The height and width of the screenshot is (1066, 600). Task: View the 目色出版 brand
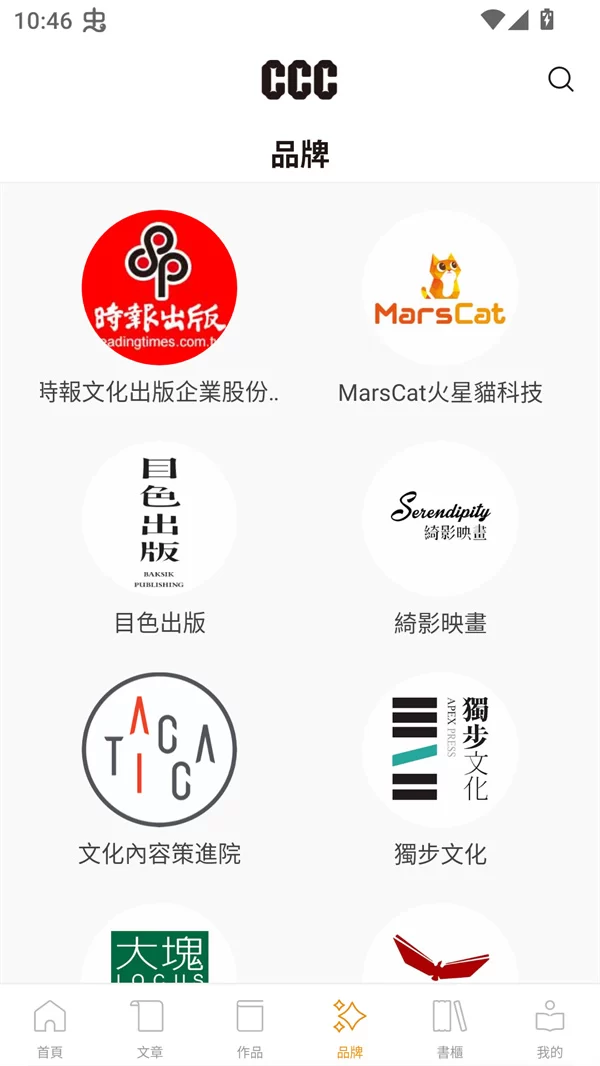coord(159,520)
